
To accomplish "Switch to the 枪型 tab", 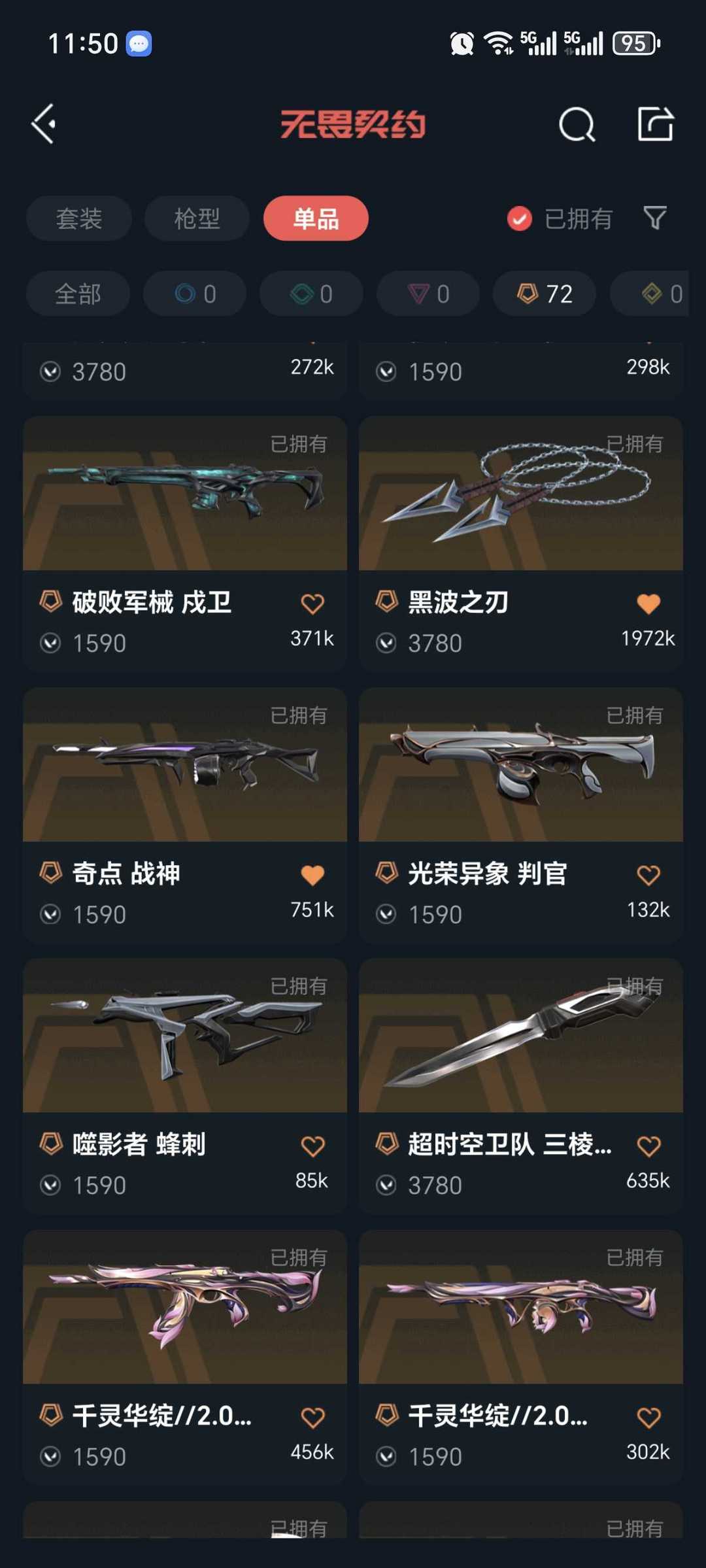I will click(x=197, y=218).
